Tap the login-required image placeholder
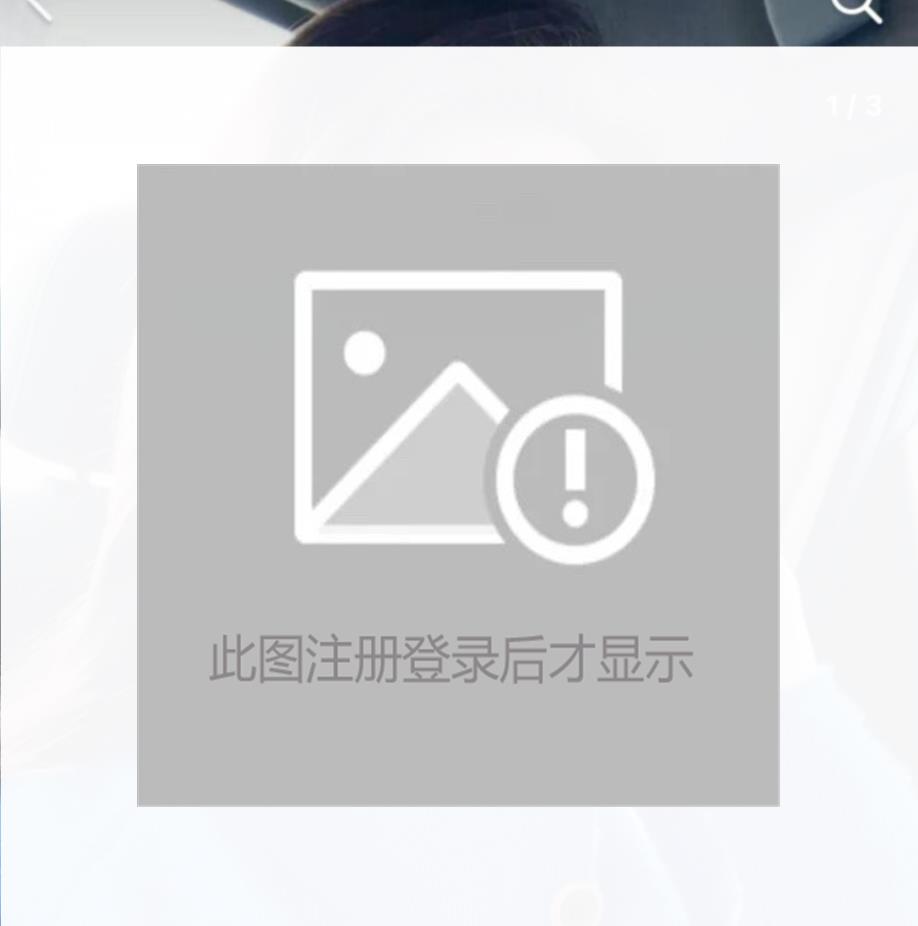 458,485
